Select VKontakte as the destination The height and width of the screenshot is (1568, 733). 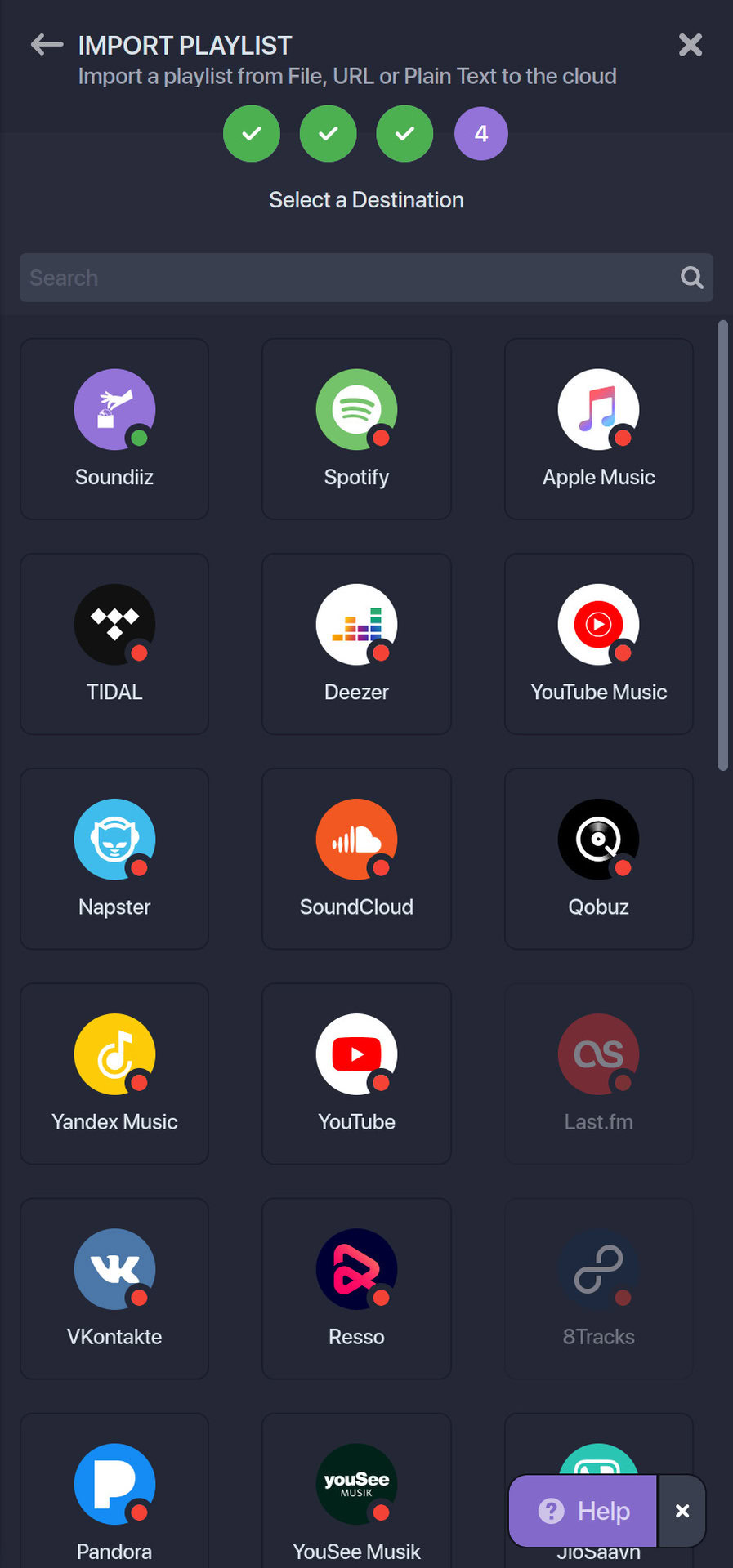(114, 1288)
